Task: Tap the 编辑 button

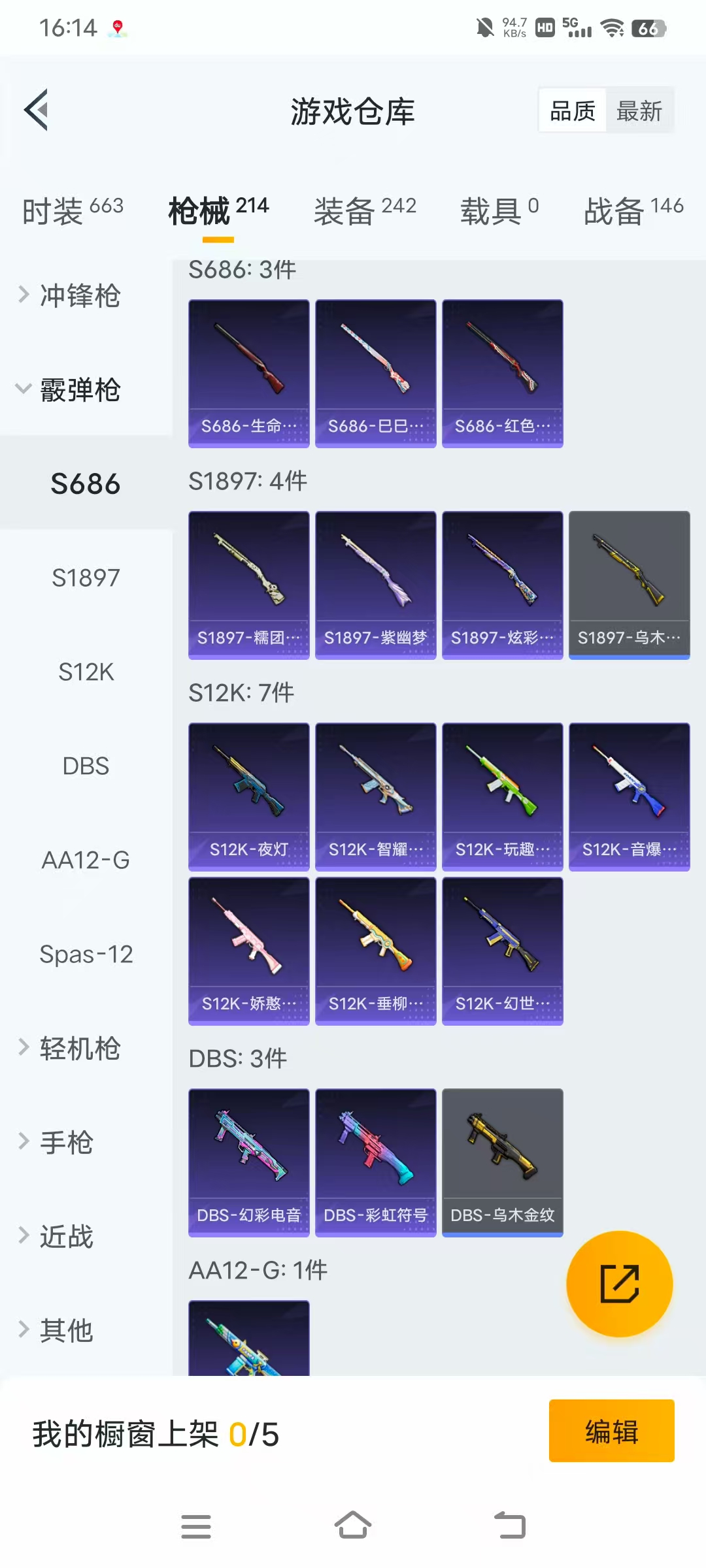Action: 611,1431
